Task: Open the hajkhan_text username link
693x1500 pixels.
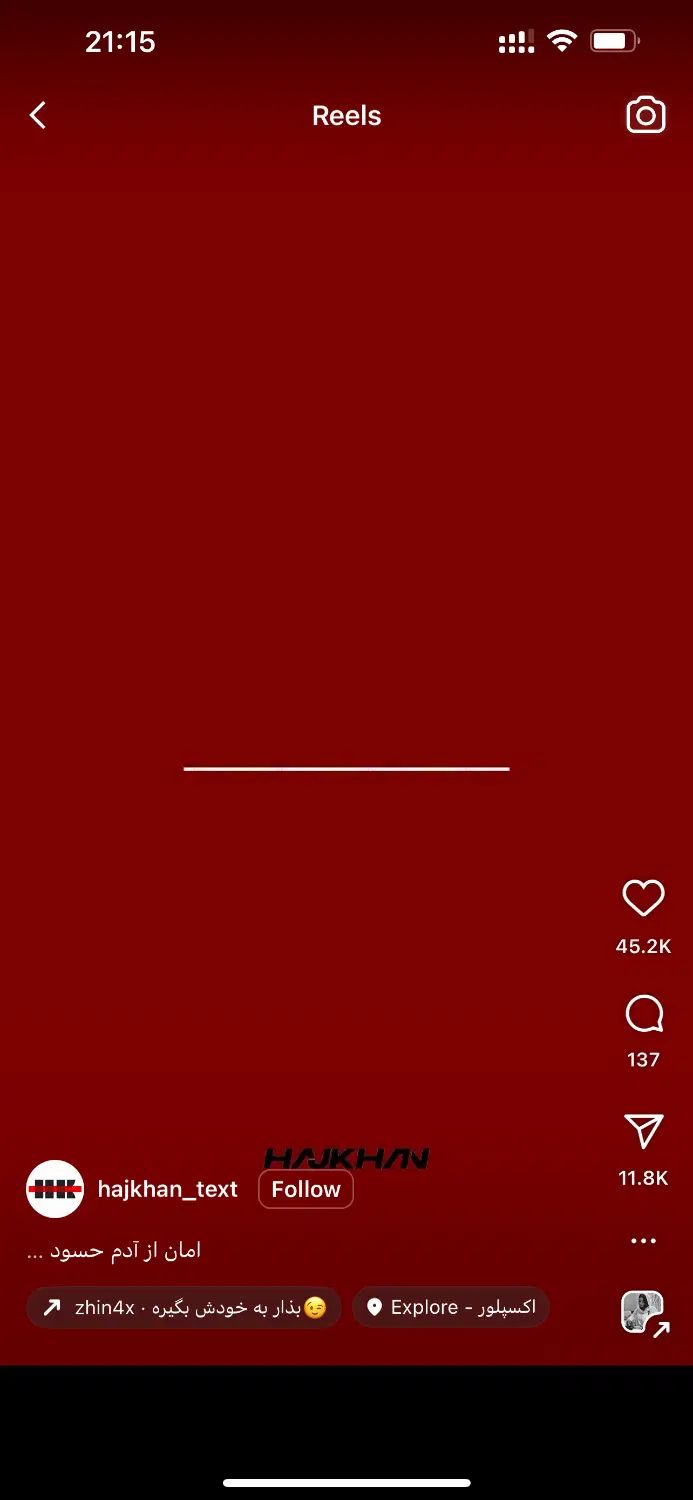Action: (x=167, y=1189)
